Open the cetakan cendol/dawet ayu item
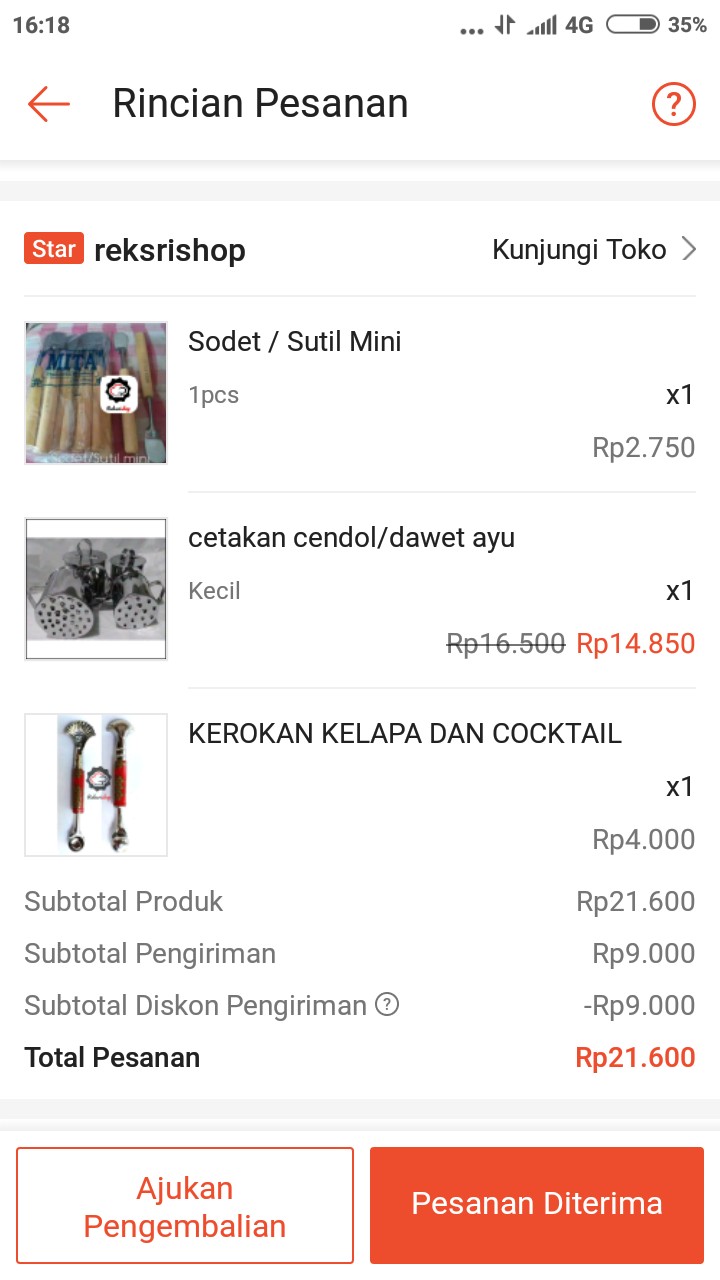Viewport: 720px width, 1280px height. [352, 537]
